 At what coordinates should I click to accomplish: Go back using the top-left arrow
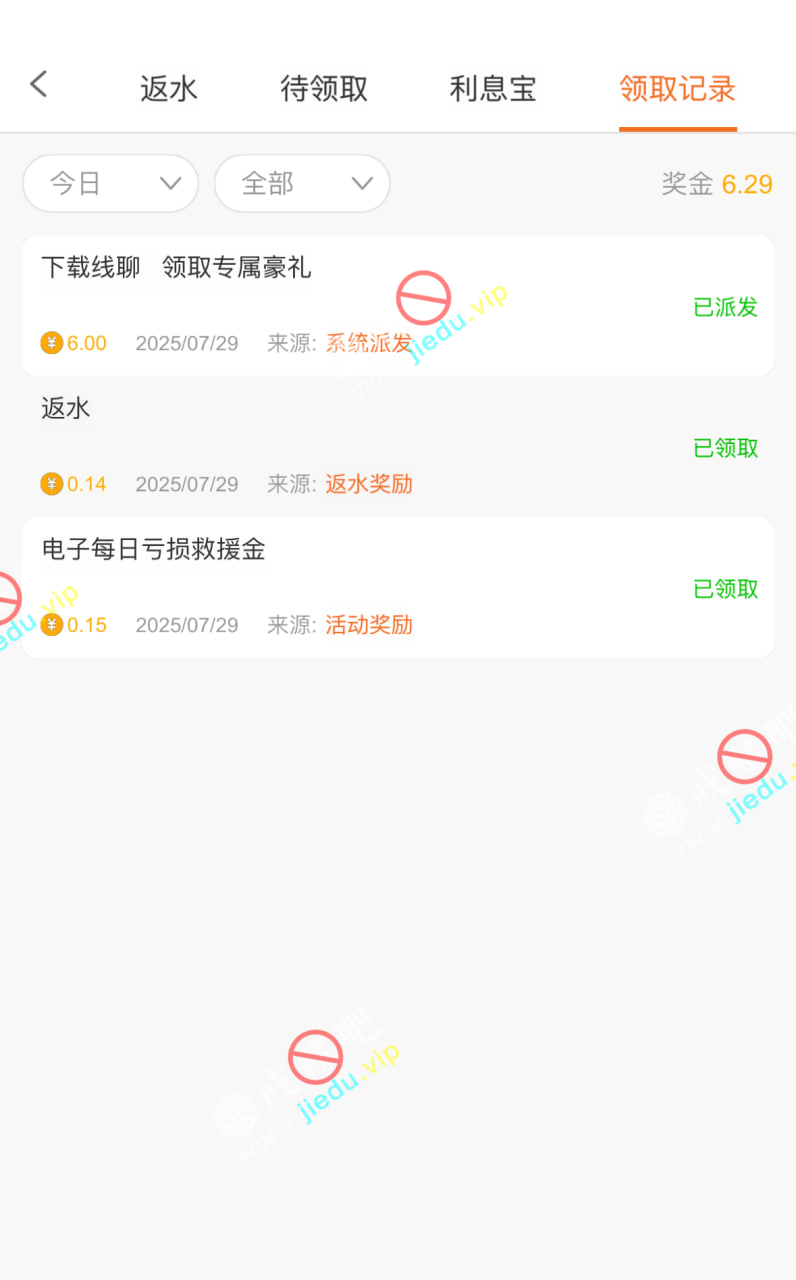[39, 85]
